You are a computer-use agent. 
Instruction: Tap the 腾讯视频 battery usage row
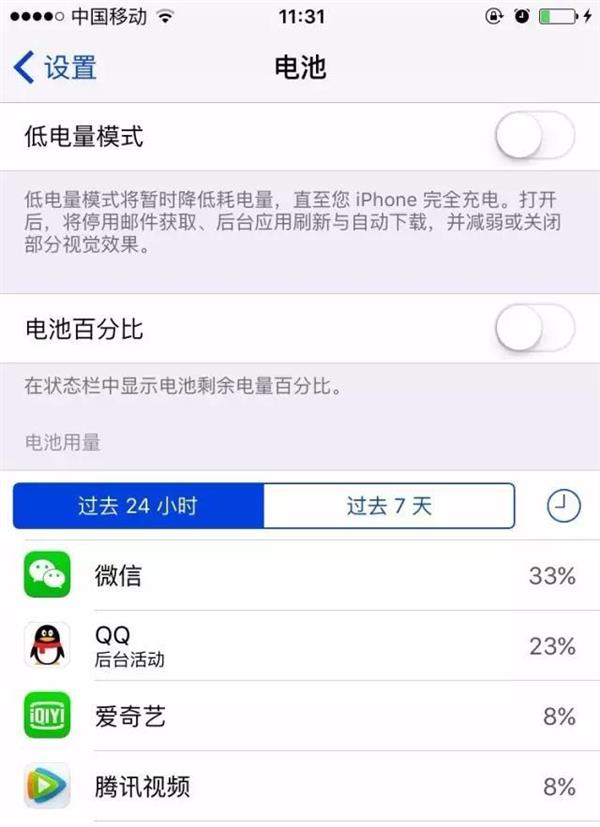[x=300, y=786]
